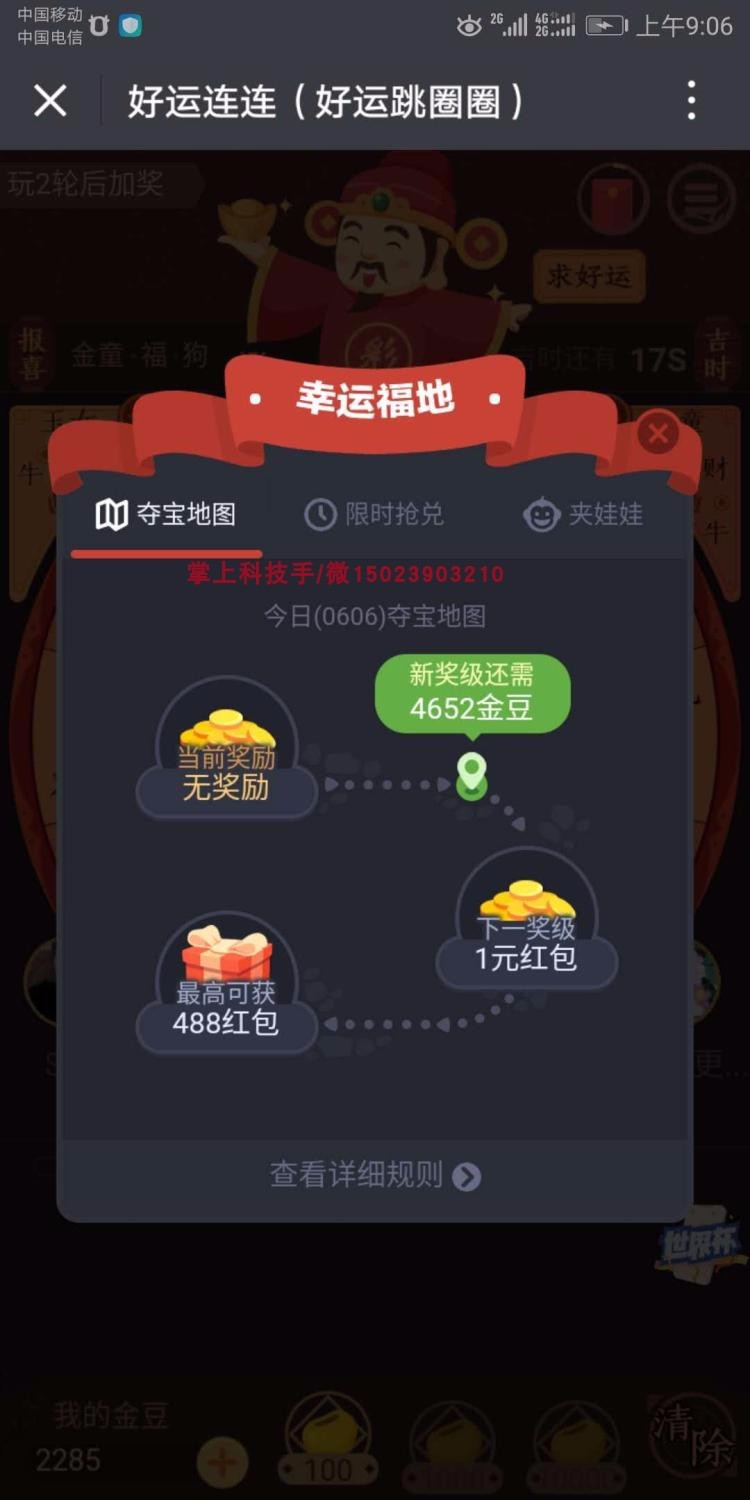Switch to the 夹娃娃 tab

click(x=583, y=515)
